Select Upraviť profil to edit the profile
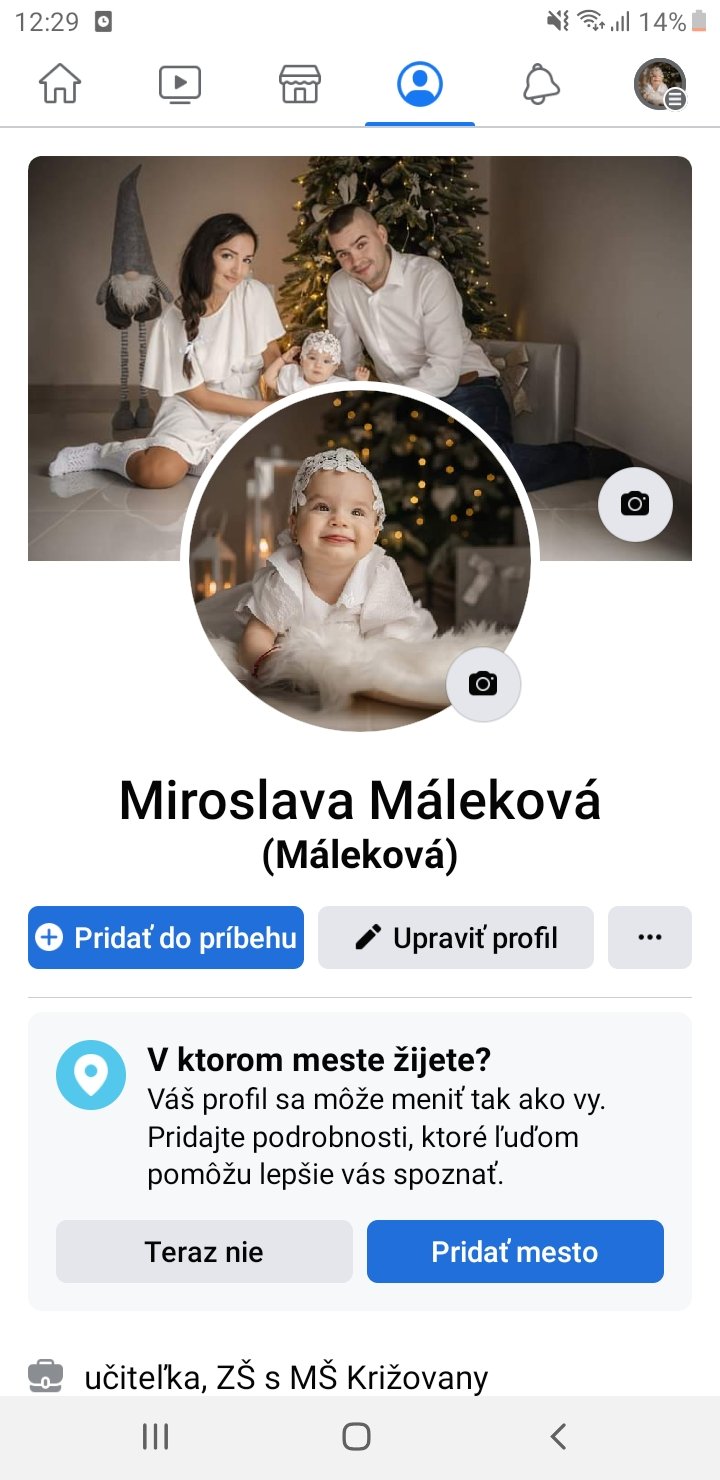 click(456, 938)
